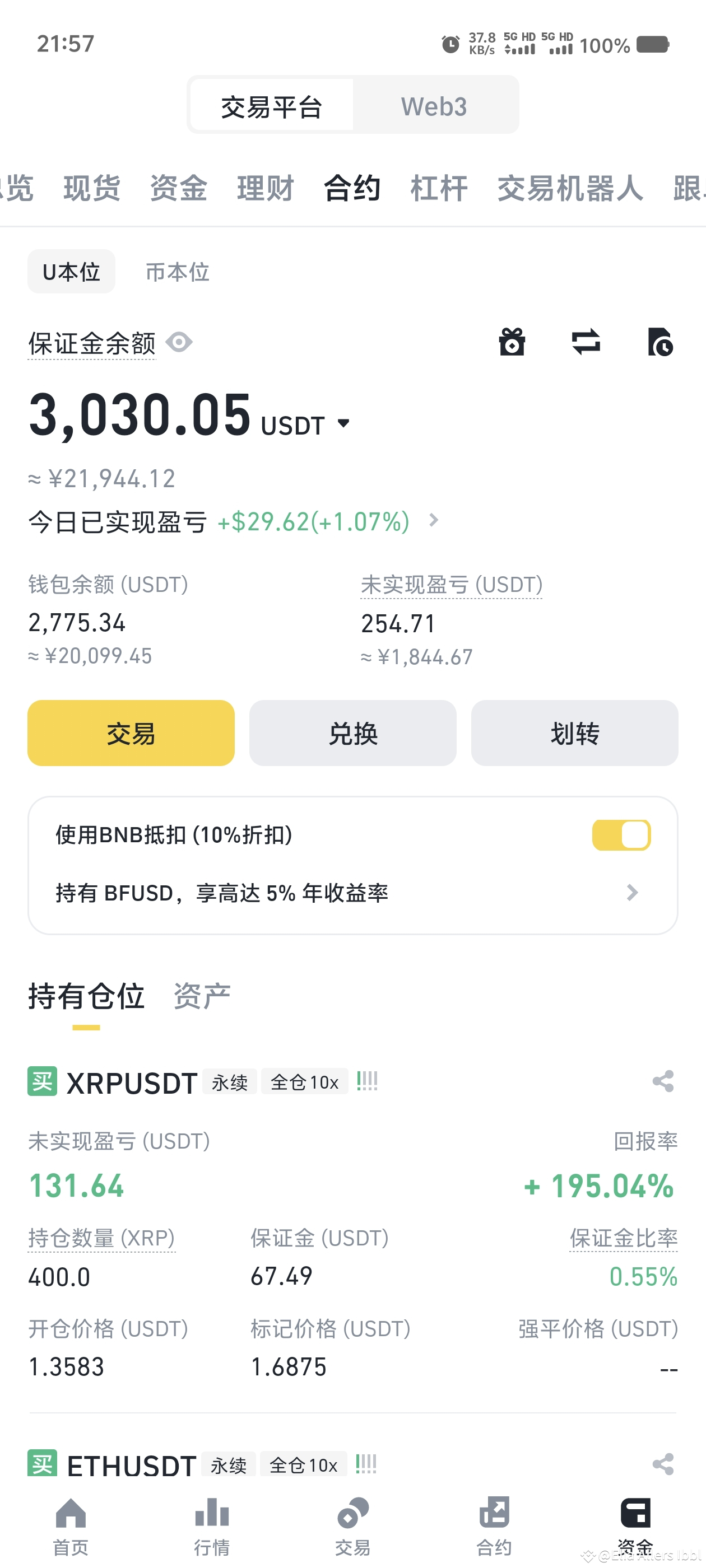Open the rewards gift box icon
This screenshot has width=706, height=1568.
(512, 343)
